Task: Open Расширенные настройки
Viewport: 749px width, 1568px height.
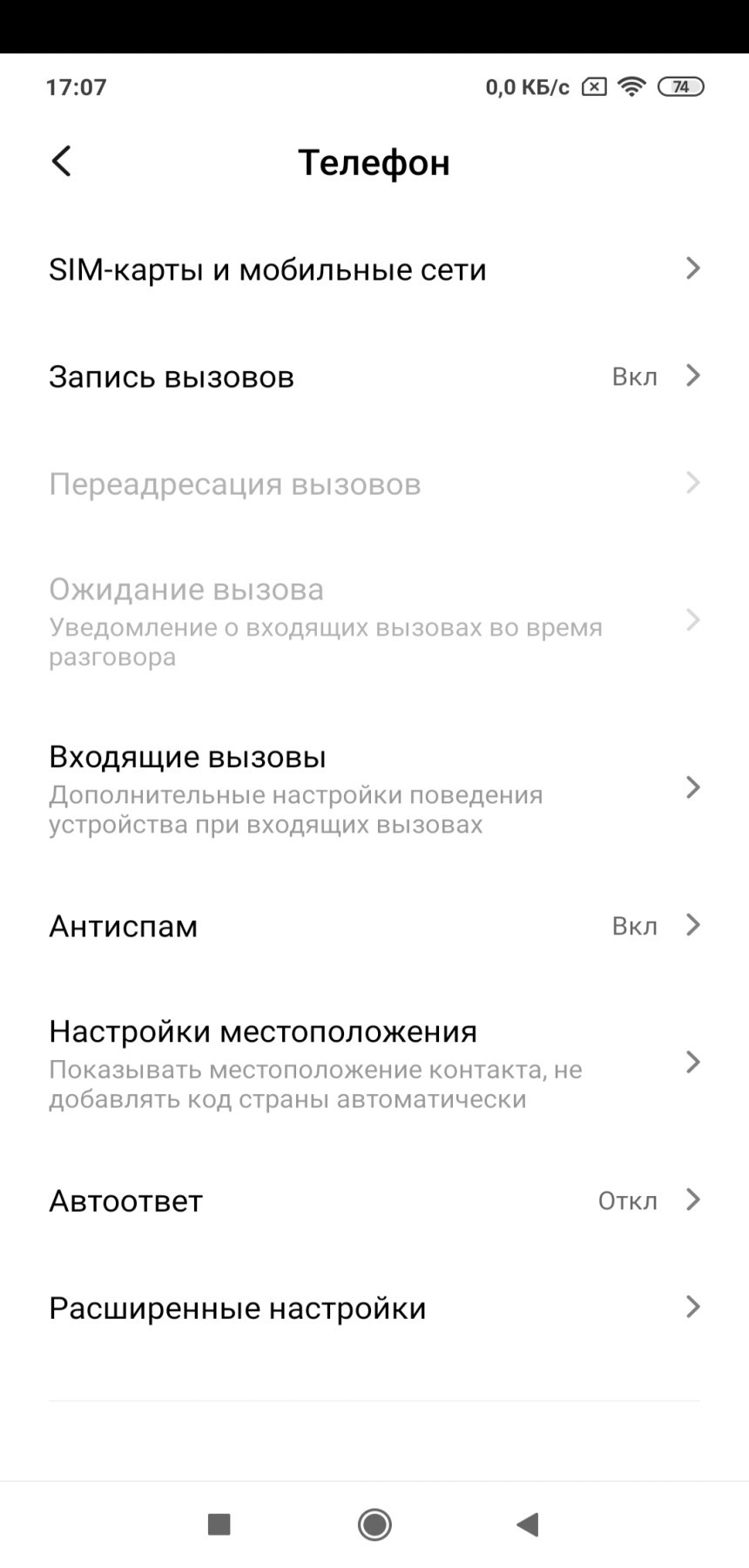Action: pos(374,1308)
